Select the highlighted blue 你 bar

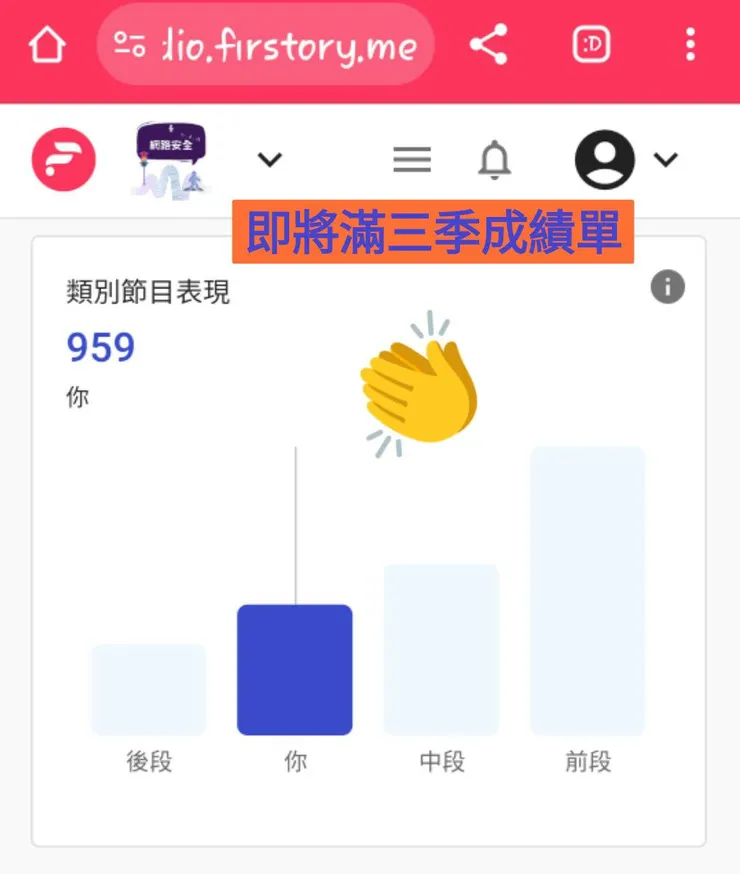point(295,670)
